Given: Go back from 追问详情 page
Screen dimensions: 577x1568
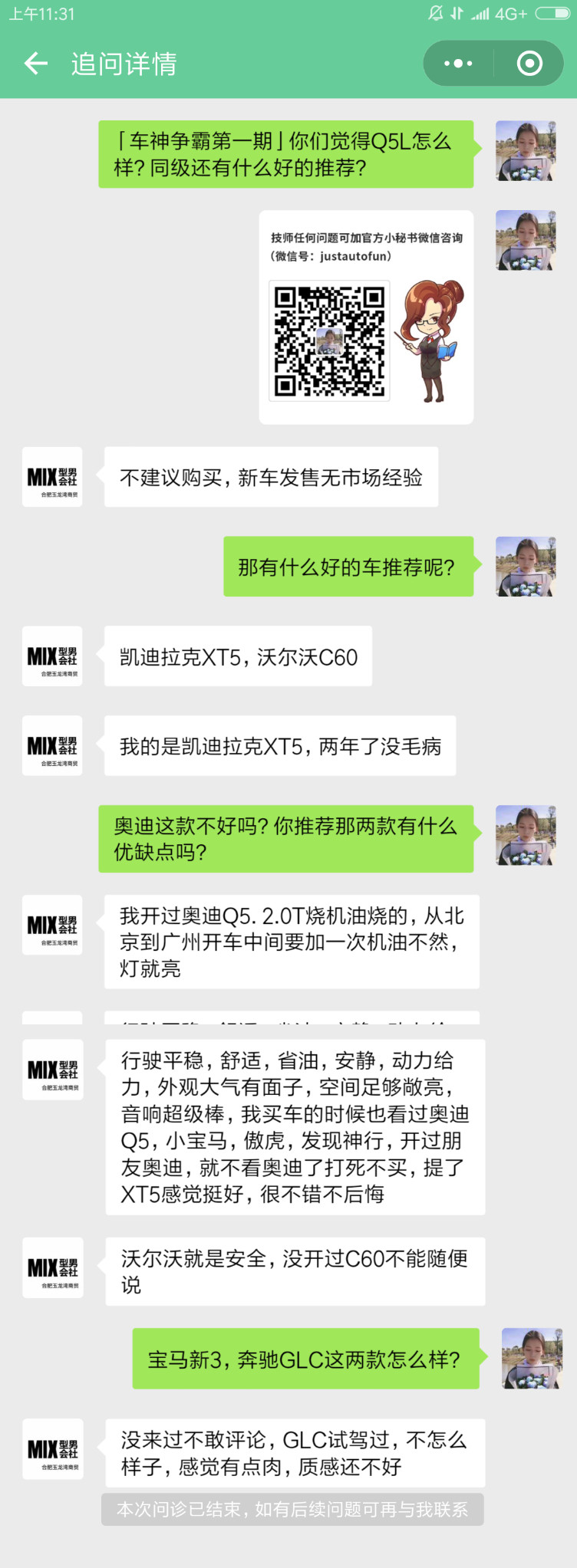Looking at the screenshot, I should pos(36,64).
